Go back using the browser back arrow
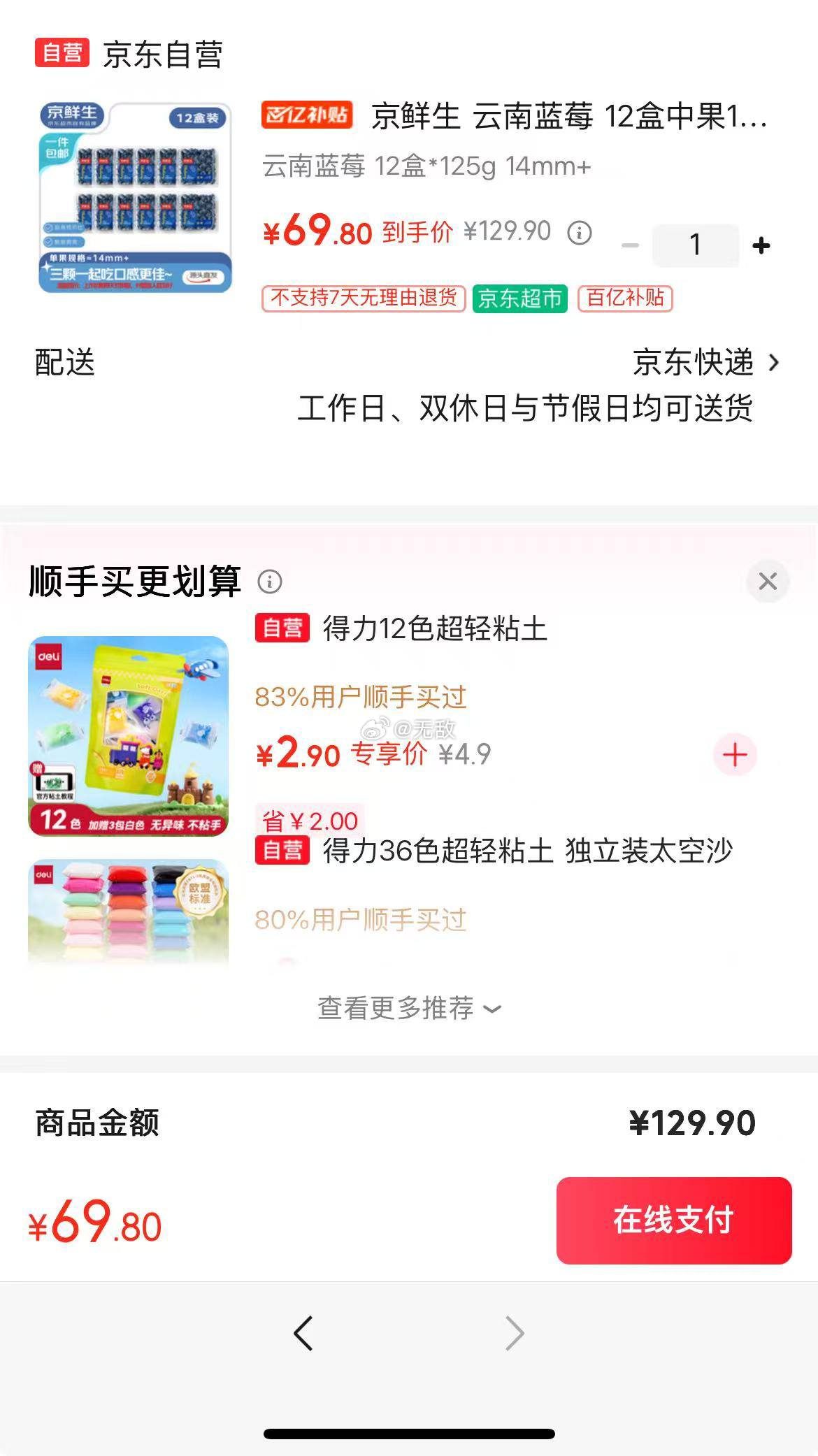This screenshot has height=1456, width=818. [303, 1333]
